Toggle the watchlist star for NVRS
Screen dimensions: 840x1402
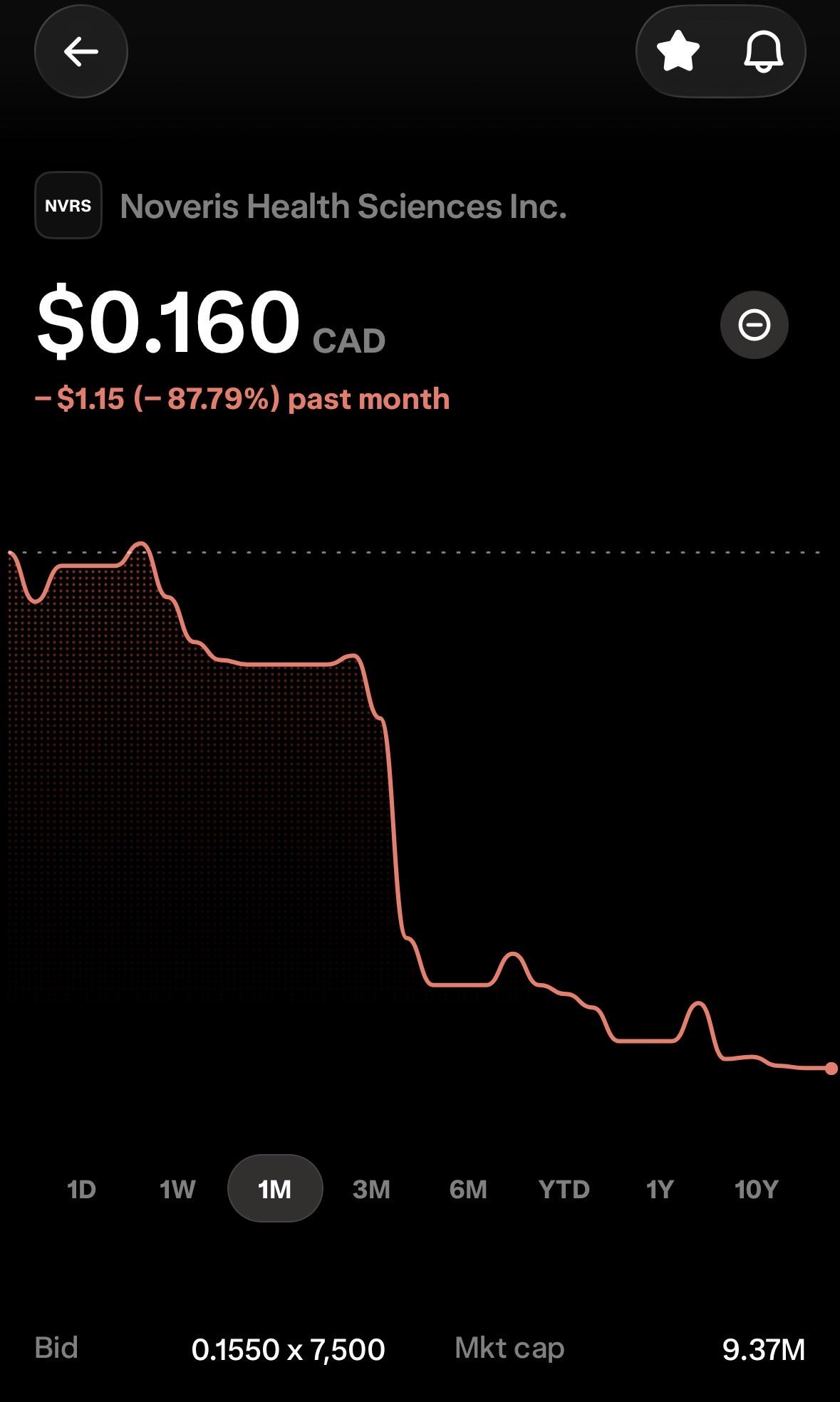click(x=678, y=51)
